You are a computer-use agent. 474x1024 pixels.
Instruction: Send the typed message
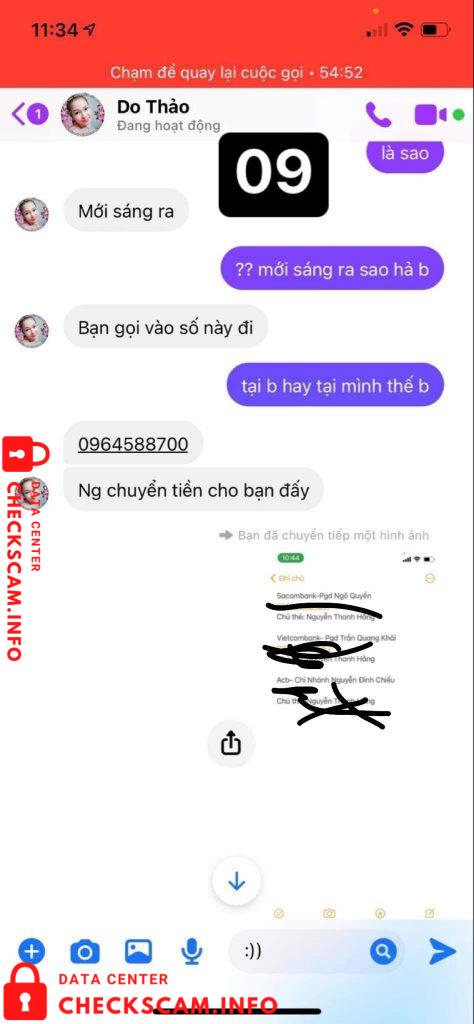[442, 952]
